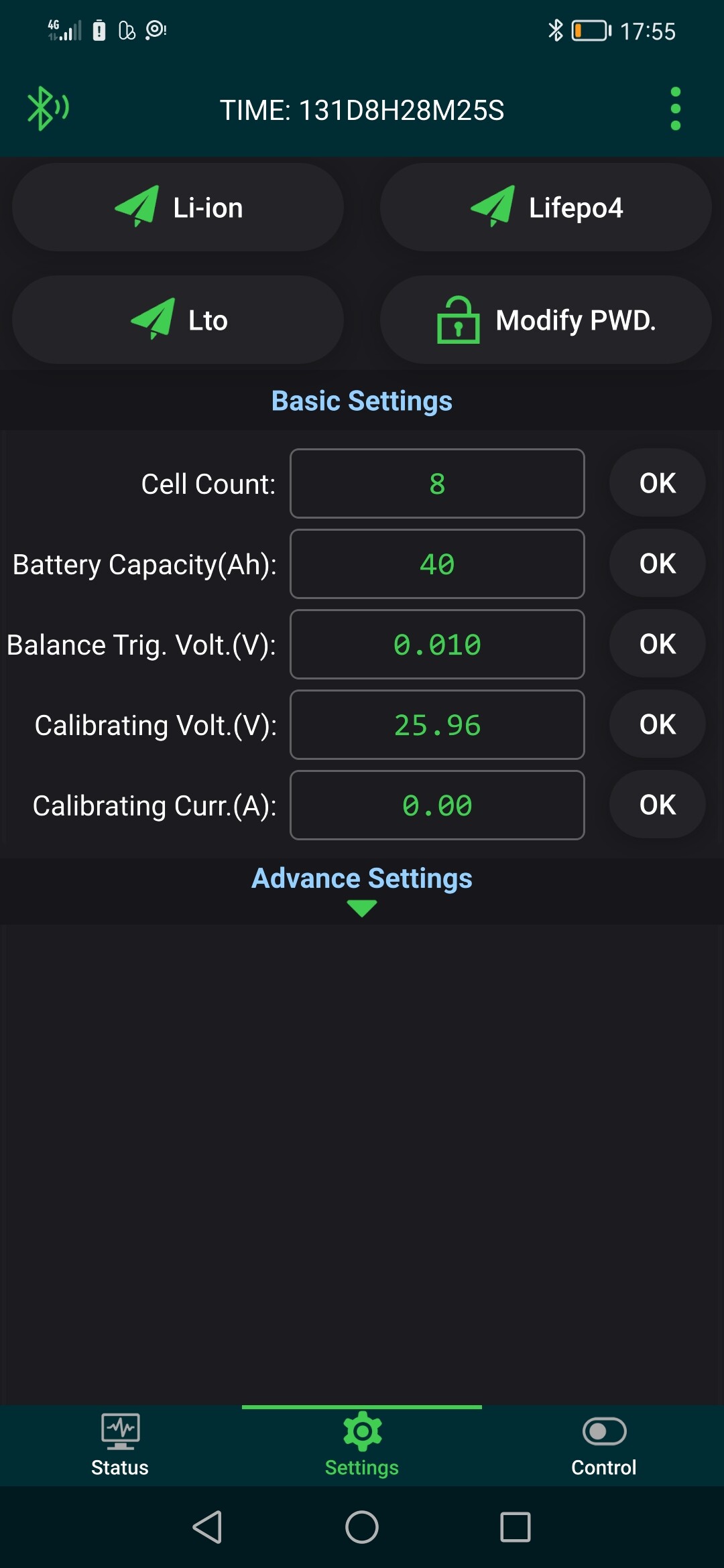
Task: Open the three-dot overflow menu
Action: pyautogui.click(x=675, y=109)
